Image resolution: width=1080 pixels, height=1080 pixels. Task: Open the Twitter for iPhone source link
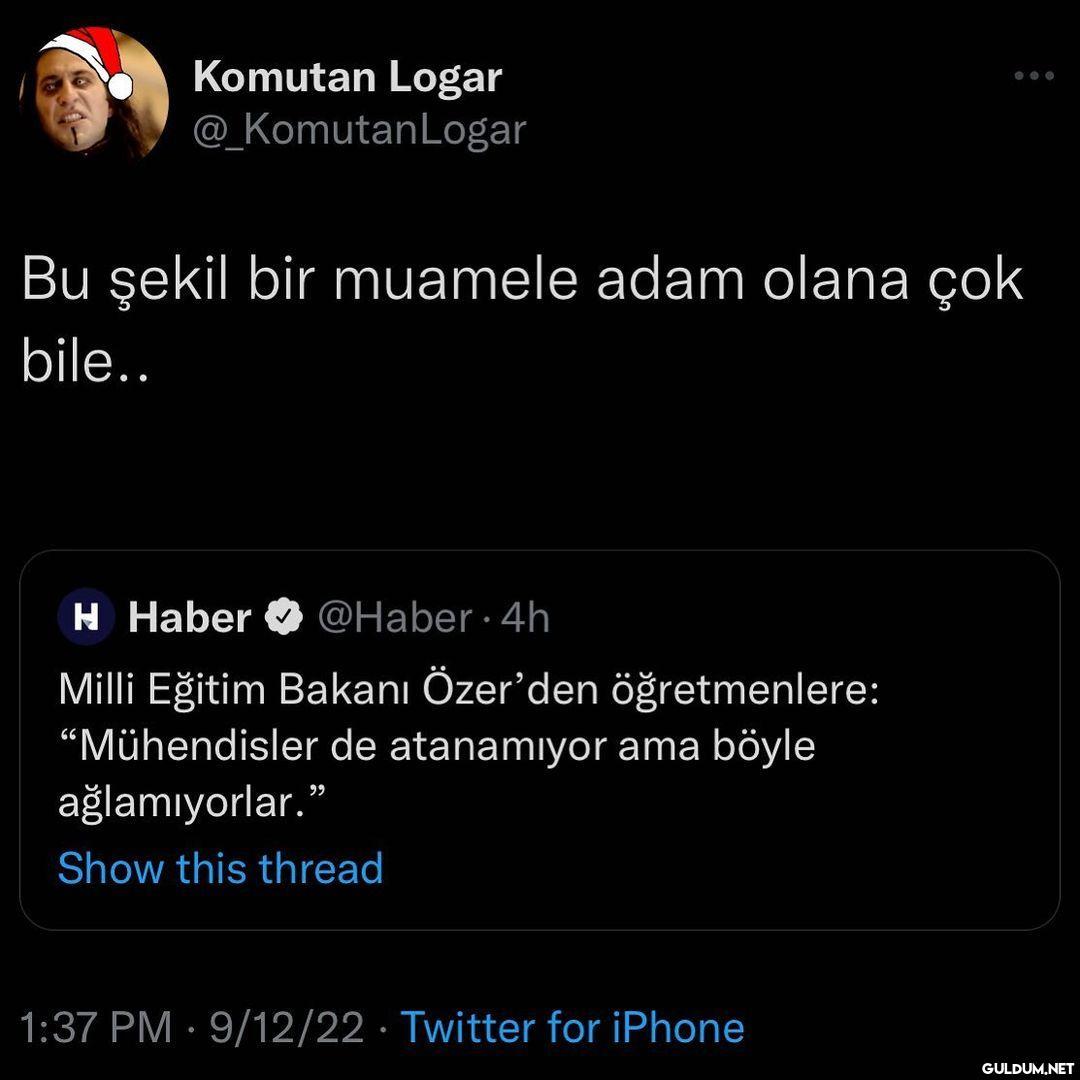point(572,1028)
